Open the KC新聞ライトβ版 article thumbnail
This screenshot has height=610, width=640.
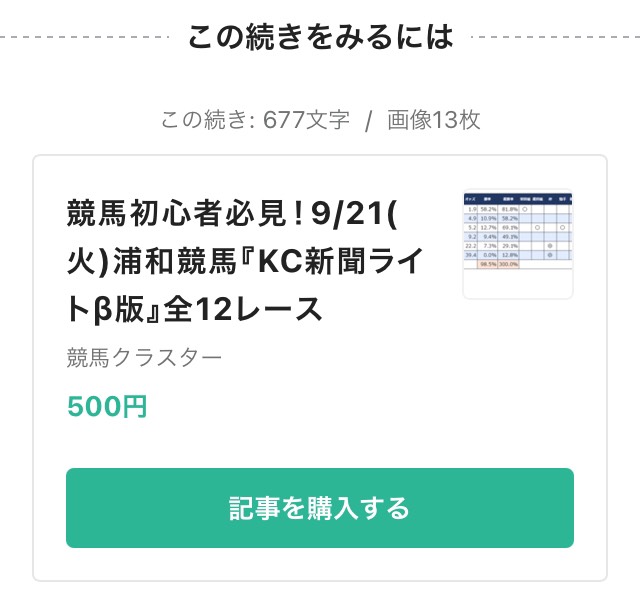517,245
